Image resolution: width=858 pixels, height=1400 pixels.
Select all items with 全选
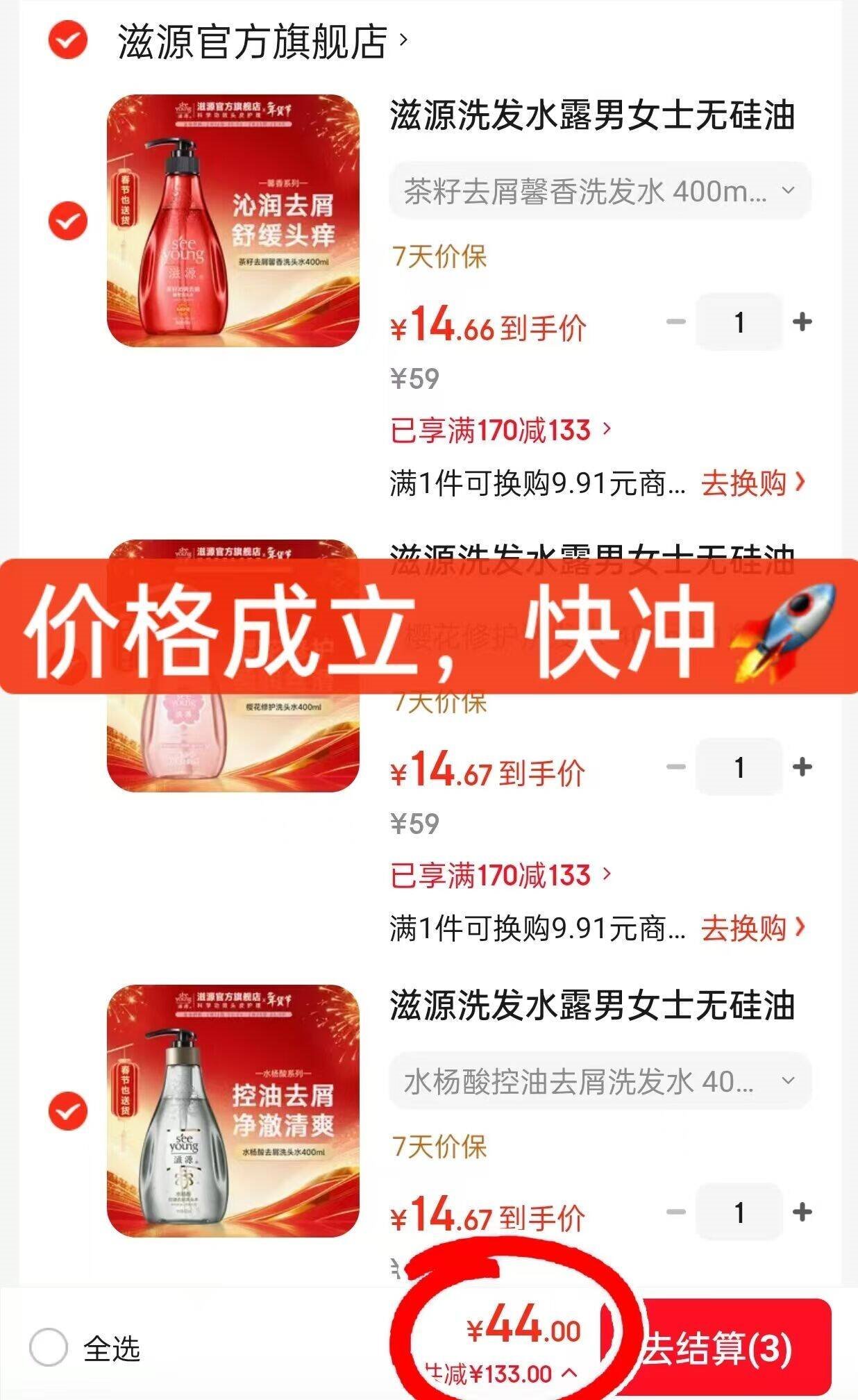pyautogui.click(x=49, y=1349)
